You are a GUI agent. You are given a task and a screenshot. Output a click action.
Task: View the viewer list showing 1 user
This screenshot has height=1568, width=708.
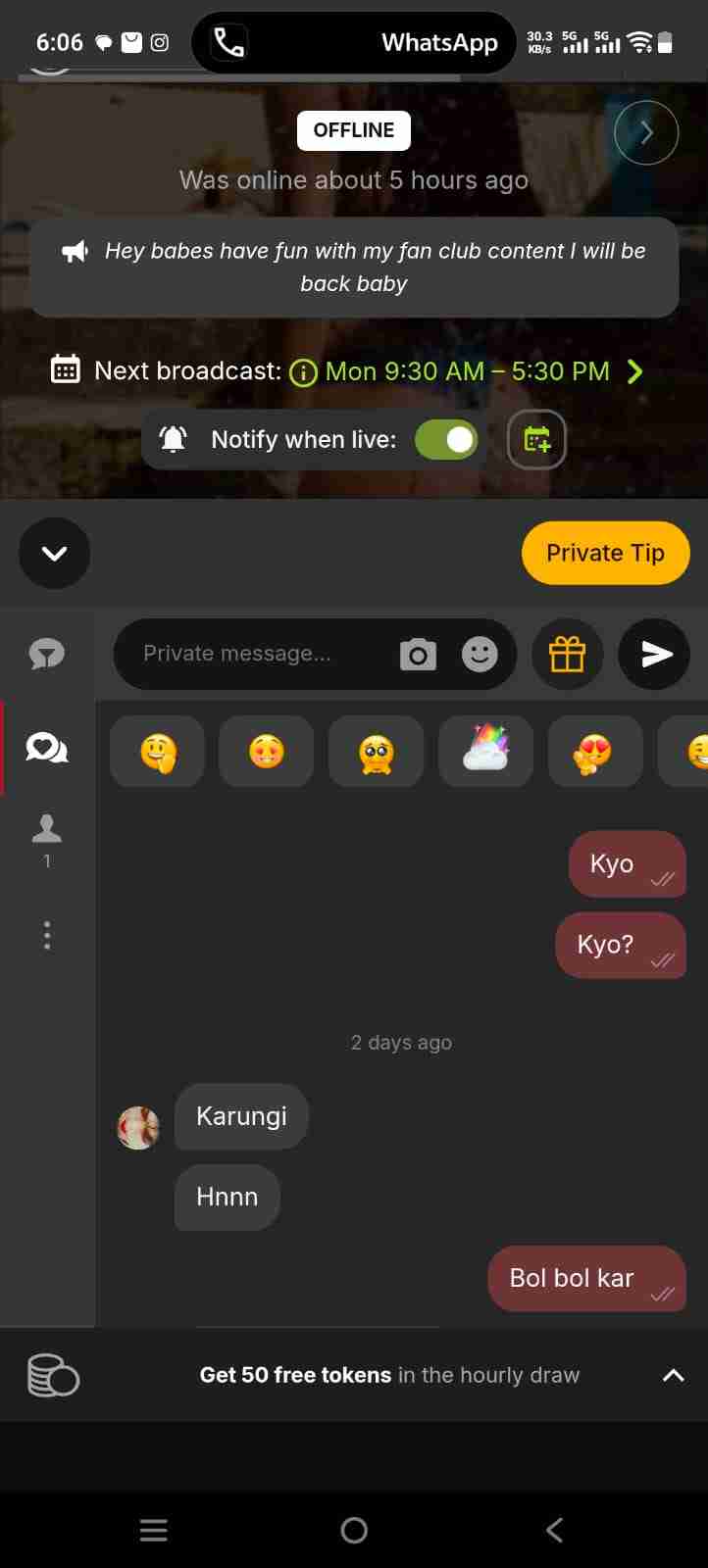(x=46, y=838)
